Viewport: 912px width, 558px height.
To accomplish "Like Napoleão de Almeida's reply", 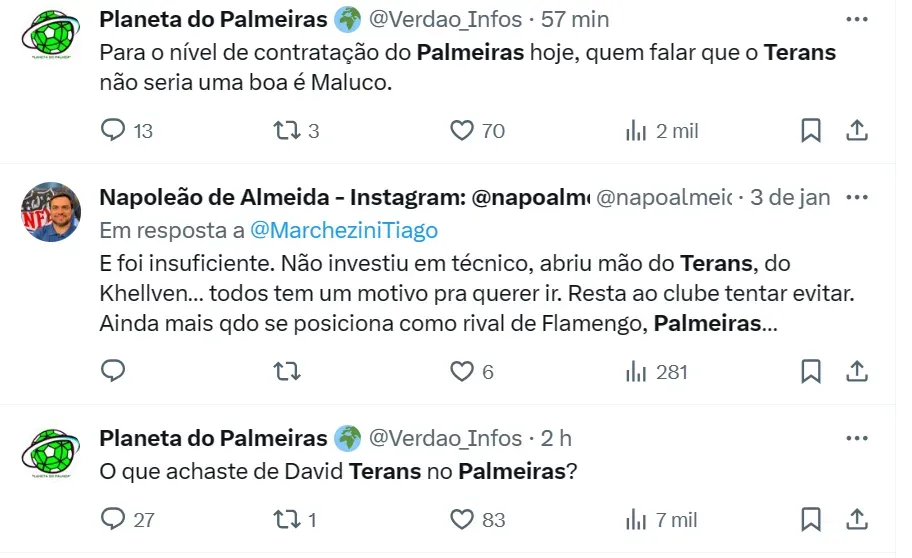I will coord(461,371).
